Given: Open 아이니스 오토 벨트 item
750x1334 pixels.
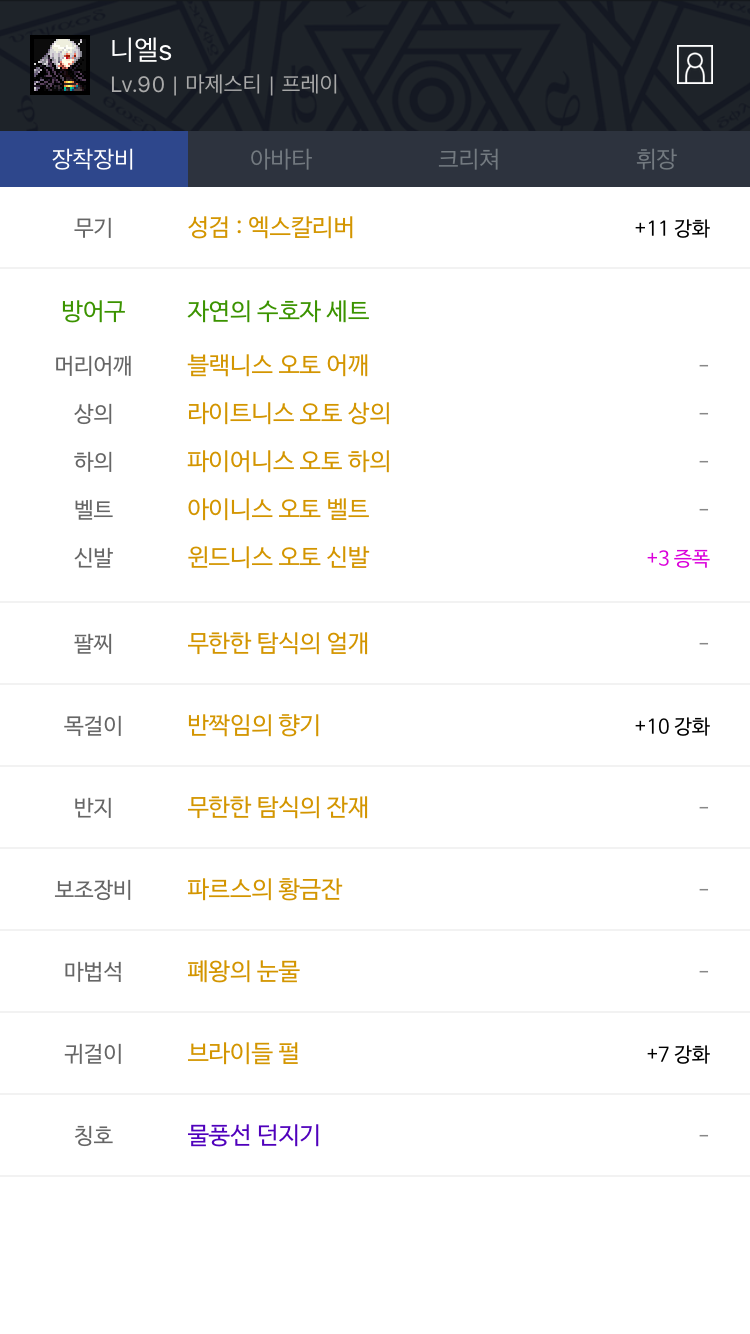Looking at the screenshot, I should [278, 509].
